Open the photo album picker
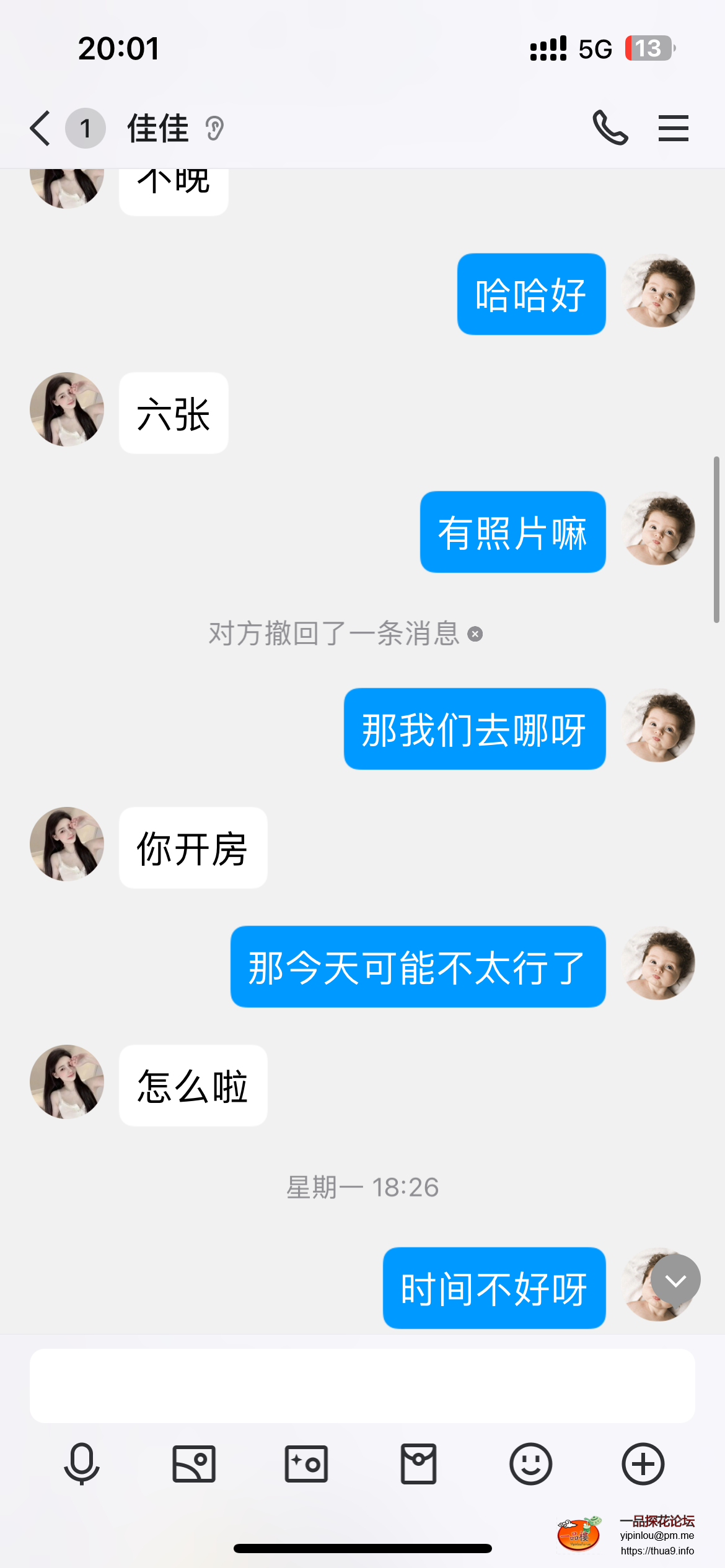Image resolution: width=725 pixels, height=1568 pixels. tap(194, 1464)
